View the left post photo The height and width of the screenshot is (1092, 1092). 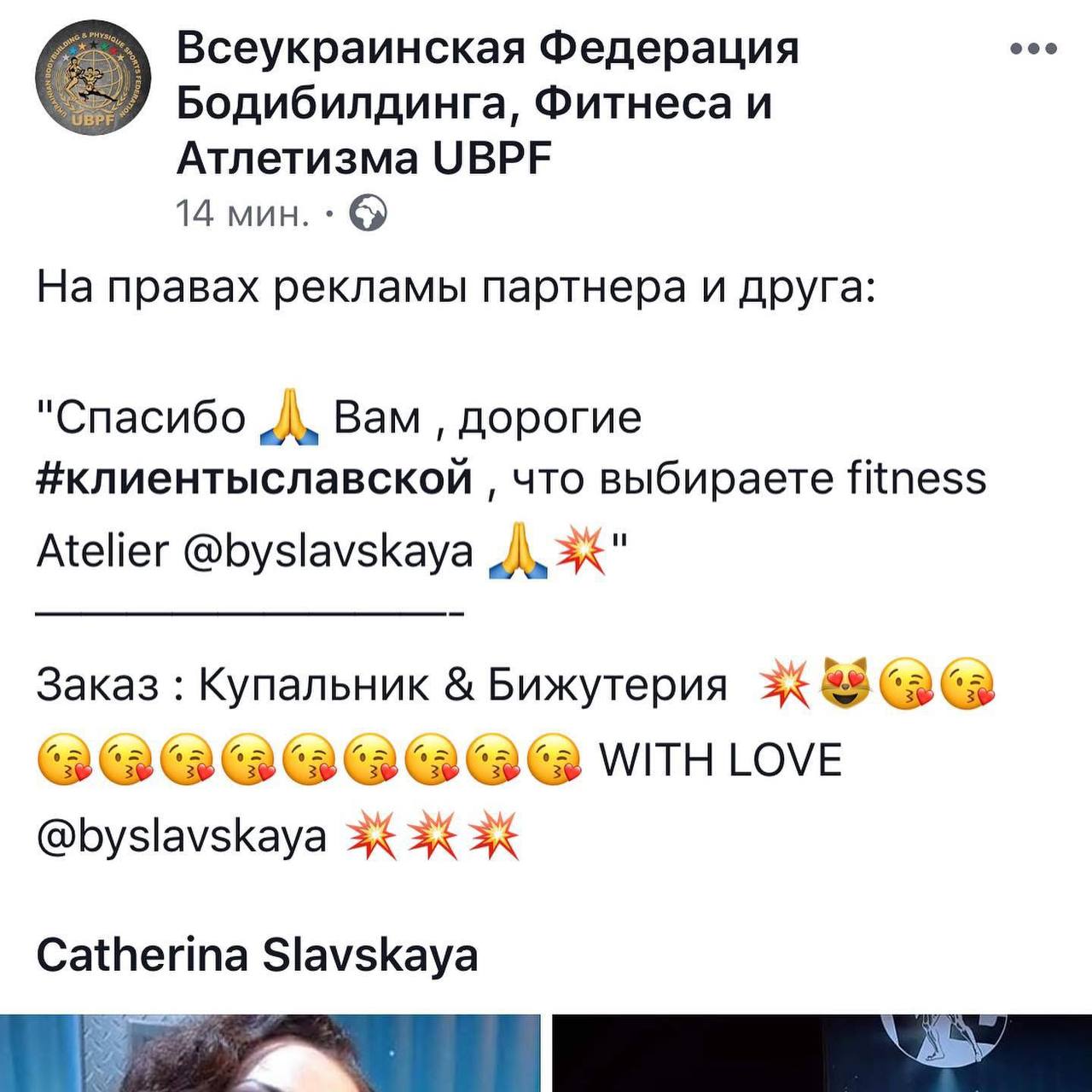pos(270,1054)
